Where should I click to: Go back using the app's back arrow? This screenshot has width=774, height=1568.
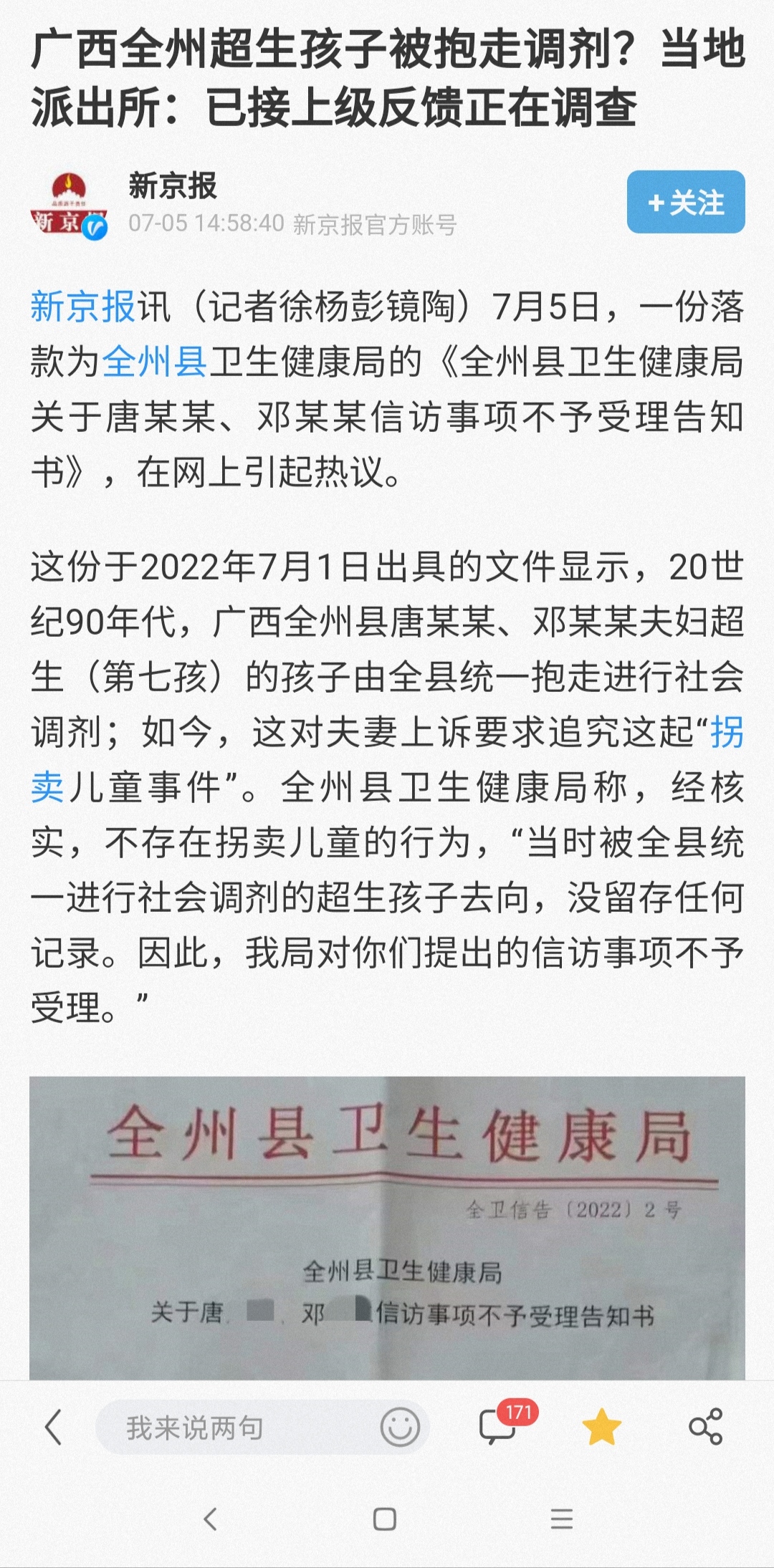click(53, 1426)
